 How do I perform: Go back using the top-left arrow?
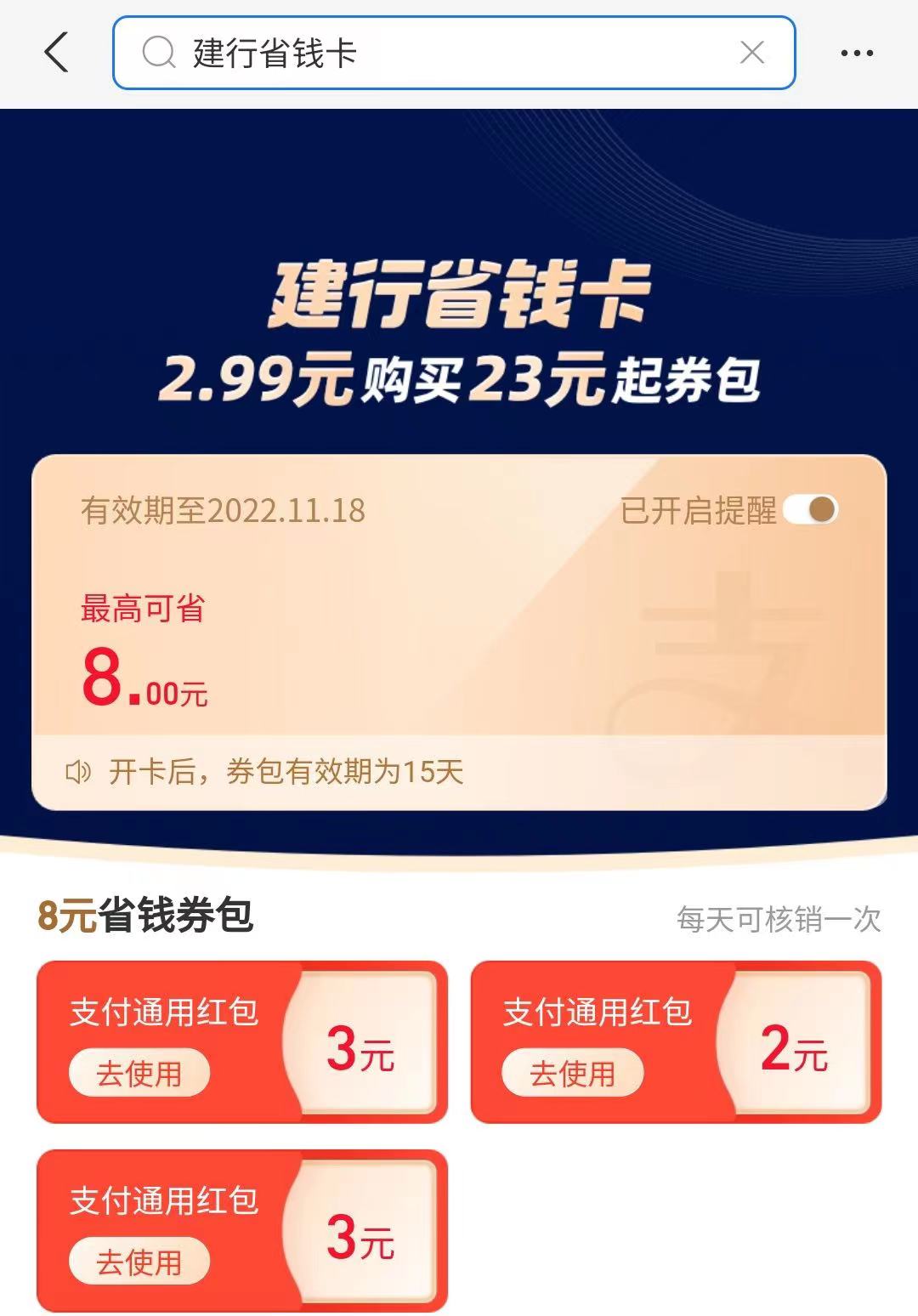pyautogui.click(x=56, y=53)
